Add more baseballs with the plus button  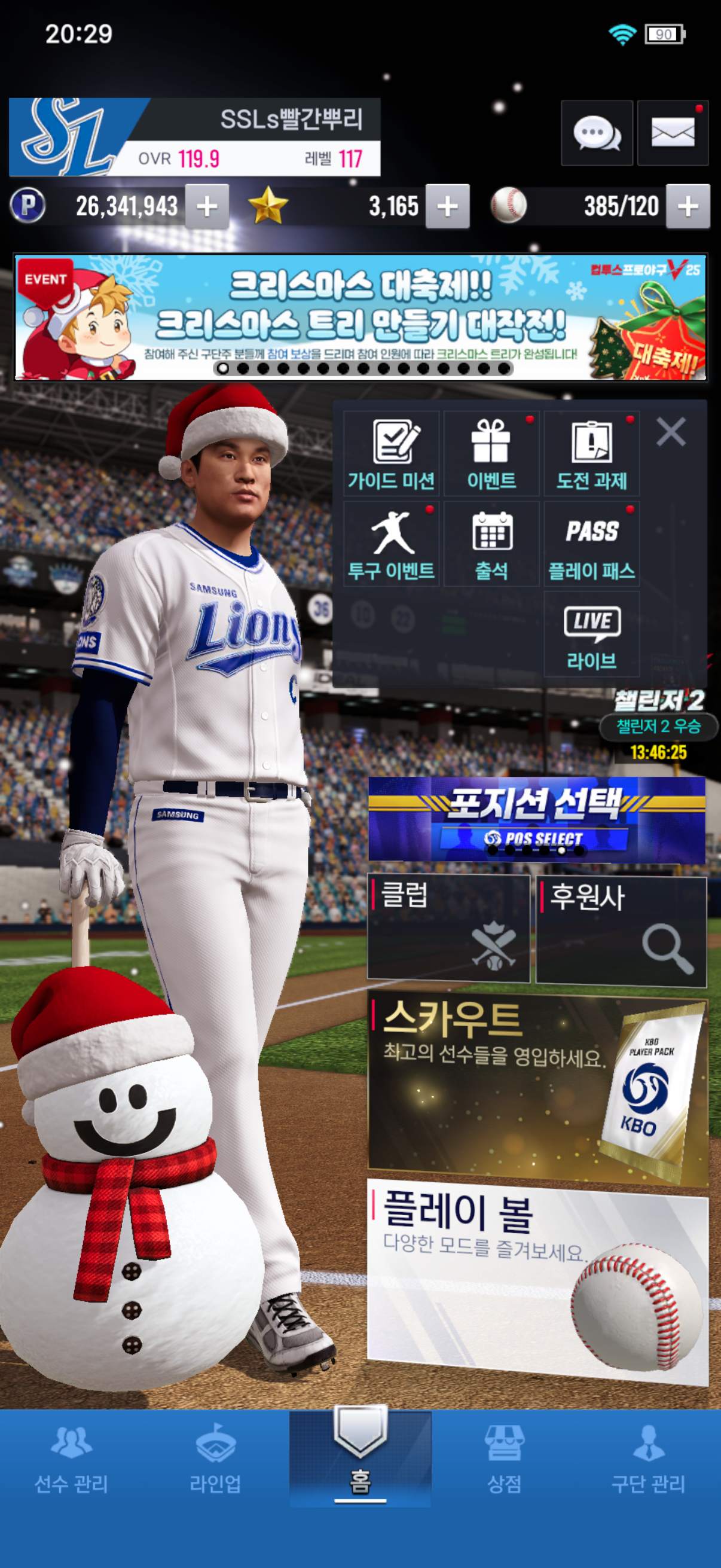(688, 206)
